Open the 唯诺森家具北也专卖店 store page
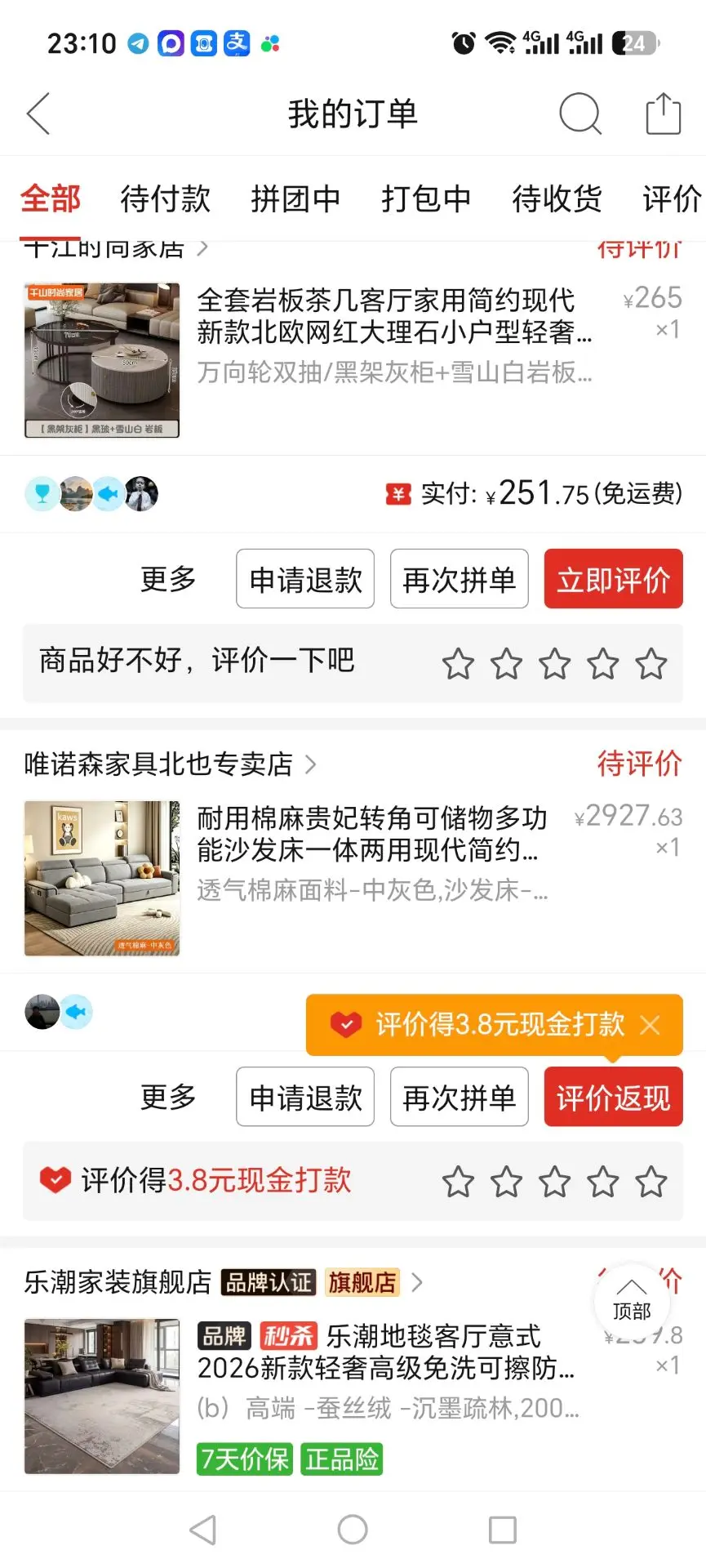The height and width of the screenshot is (1568, 706). click(170, 764)
